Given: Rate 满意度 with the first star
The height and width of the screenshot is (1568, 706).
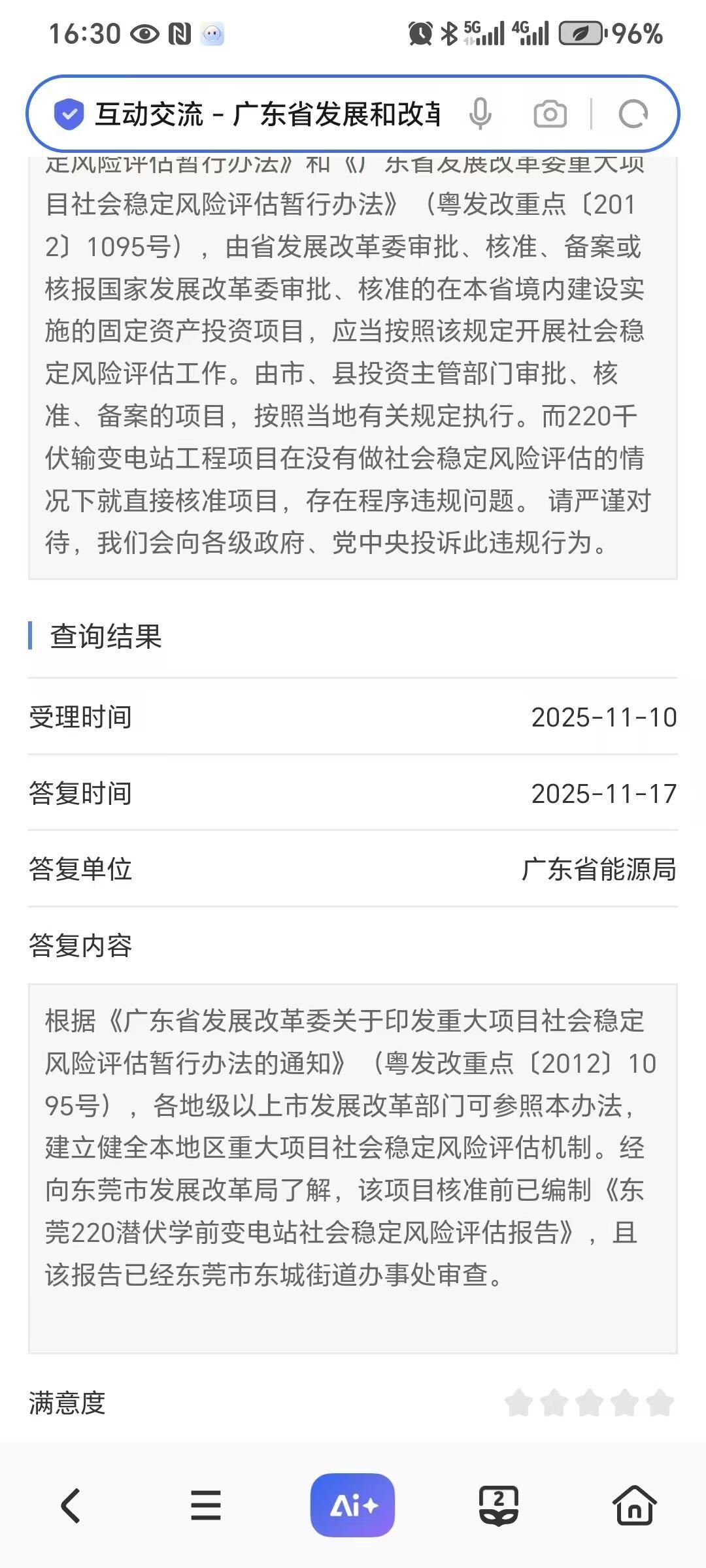Looking at the screenshot, I should coord(518,1403).
